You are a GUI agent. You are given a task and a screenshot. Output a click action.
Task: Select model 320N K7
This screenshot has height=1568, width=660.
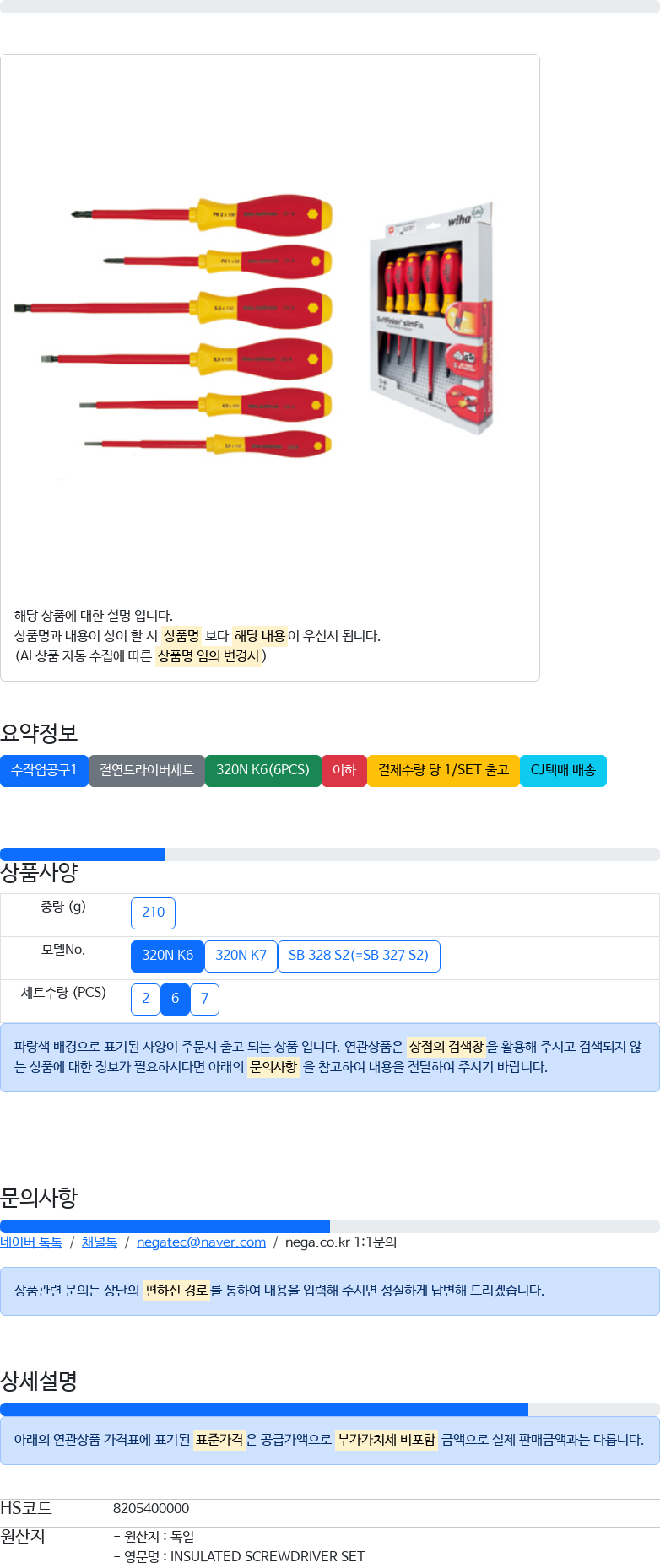[x=241, y=956]
